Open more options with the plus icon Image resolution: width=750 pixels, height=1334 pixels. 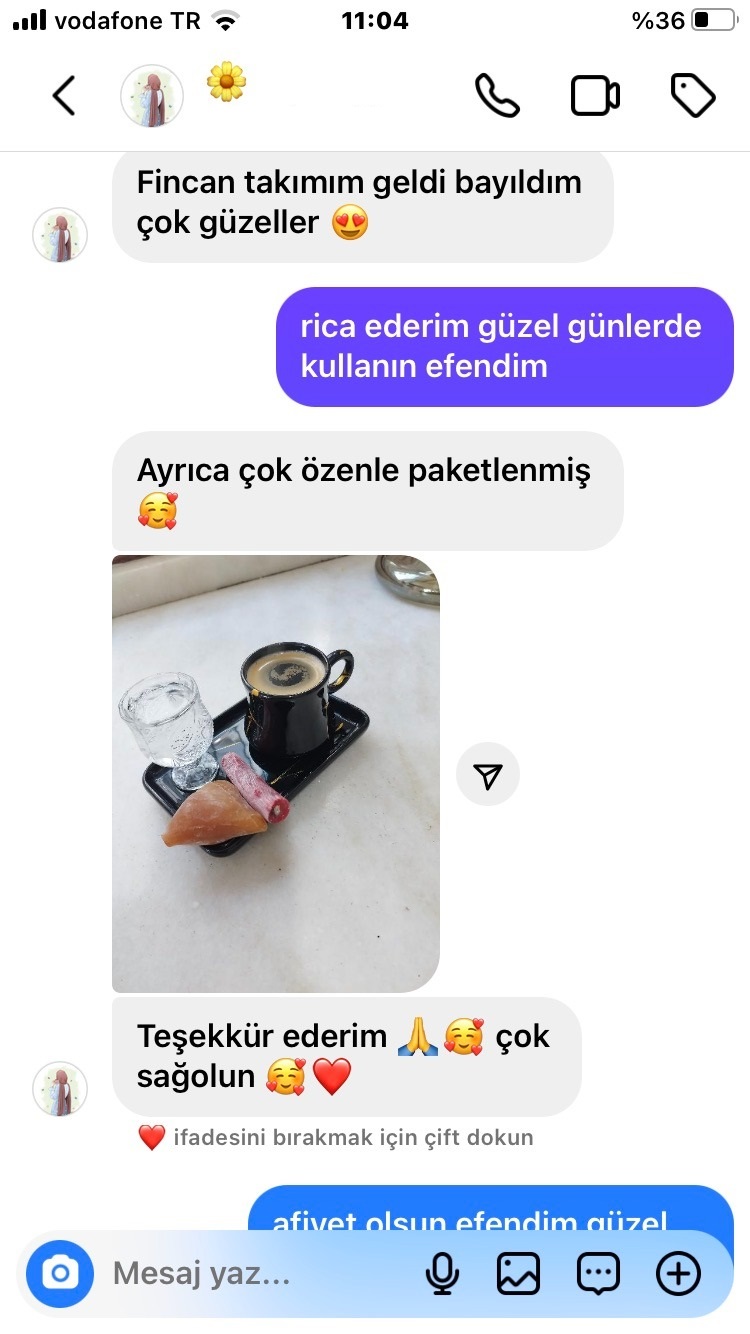[x=678, y=1274]
